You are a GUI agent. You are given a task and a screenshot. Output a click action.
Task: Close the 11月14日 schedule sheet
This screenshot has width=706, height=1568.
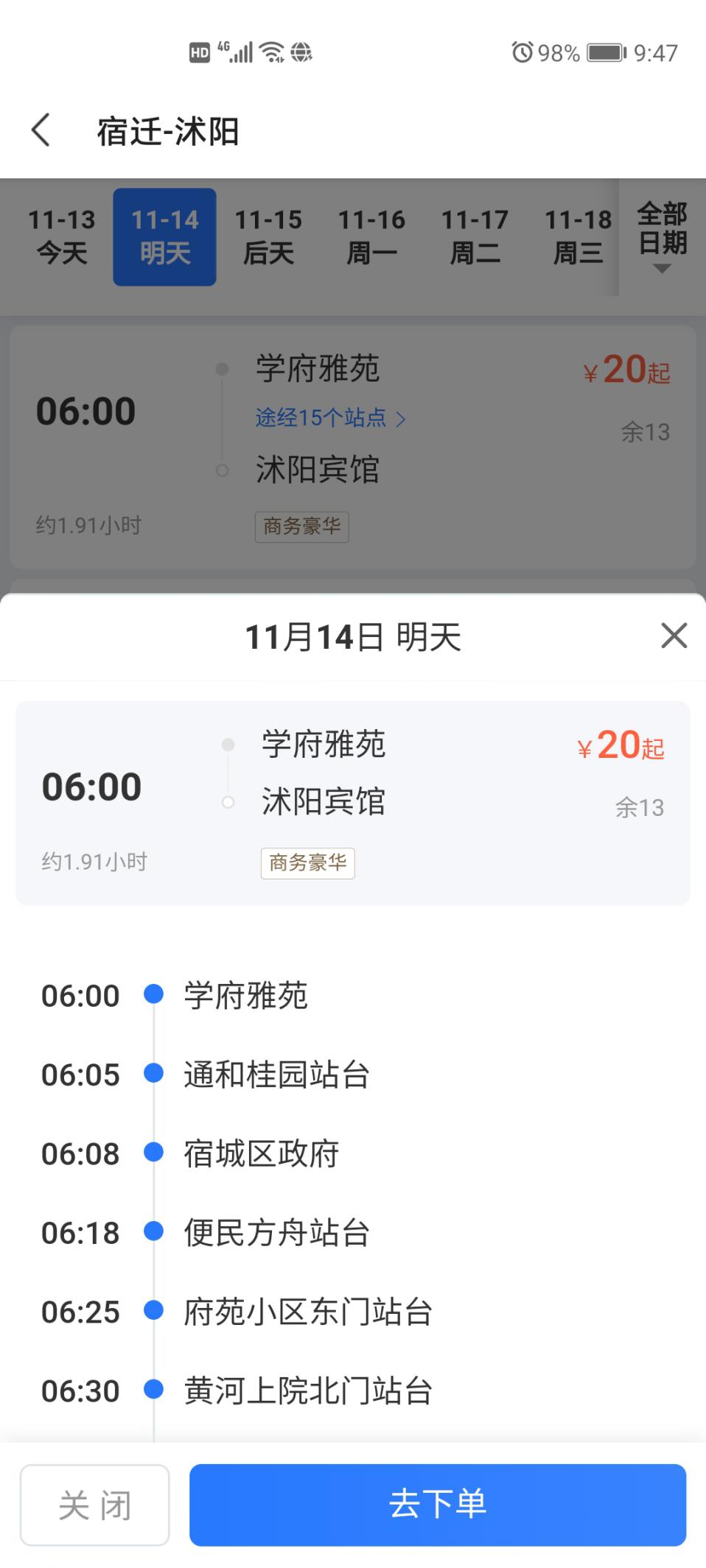click(x=674, y=636)
